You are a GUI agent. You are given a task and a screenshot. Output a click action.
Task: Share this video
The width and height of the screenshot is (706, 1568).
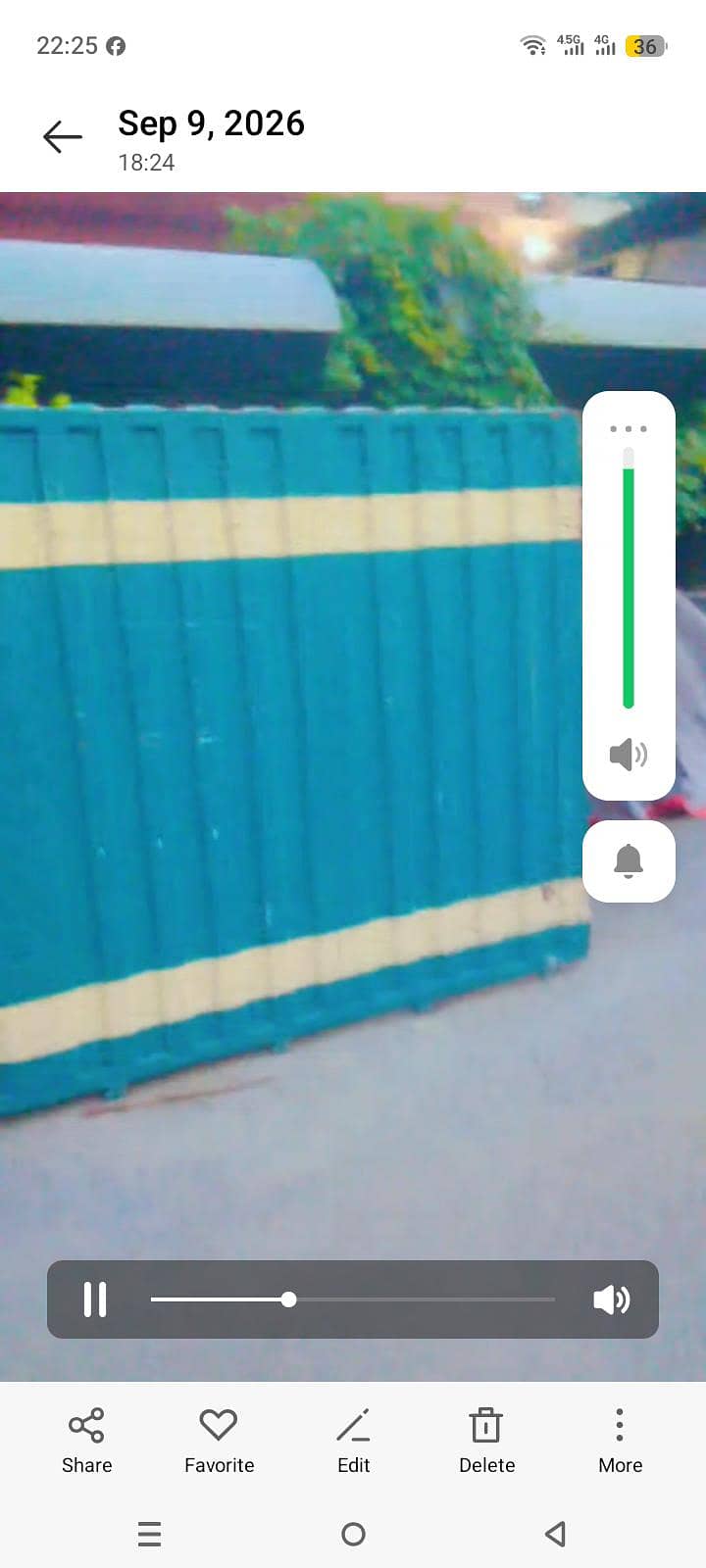pyautogui.click(x=86, y=1441)
